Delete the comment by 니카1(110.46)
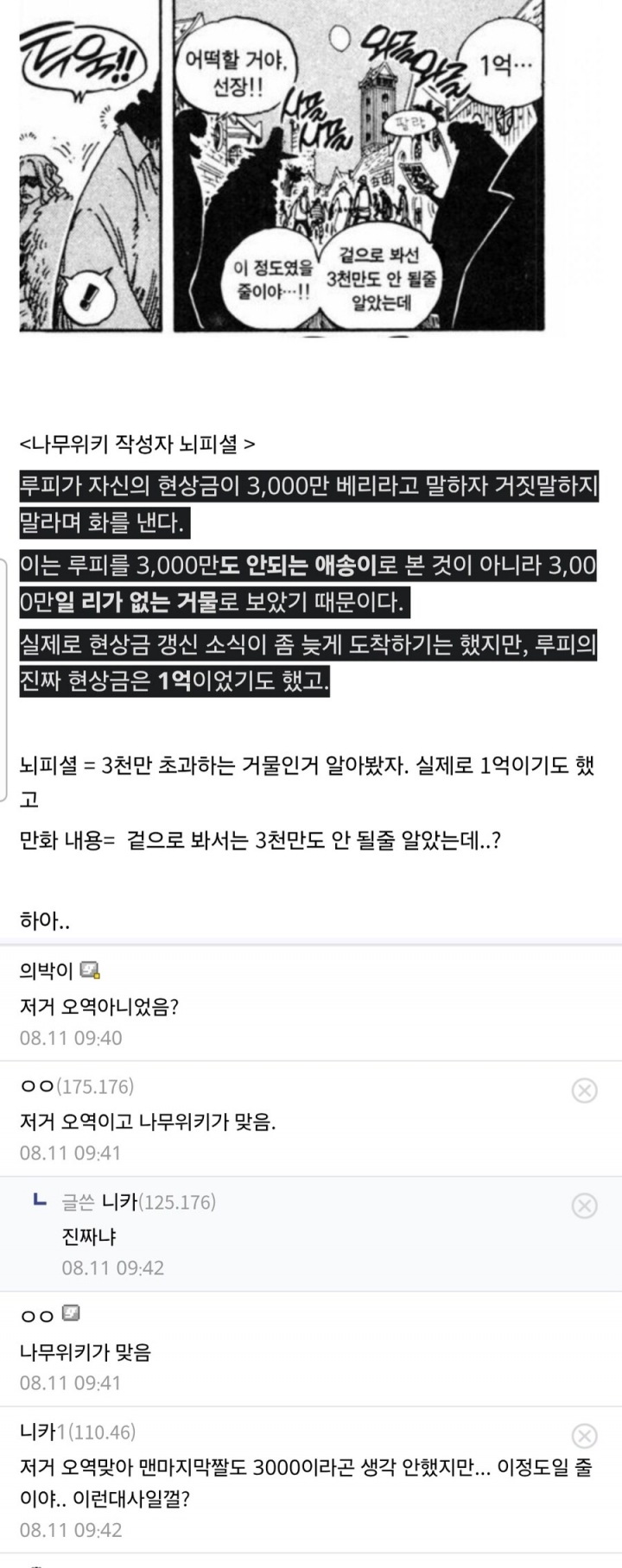Viewport: 622px width, 1568px height. 585,1436
